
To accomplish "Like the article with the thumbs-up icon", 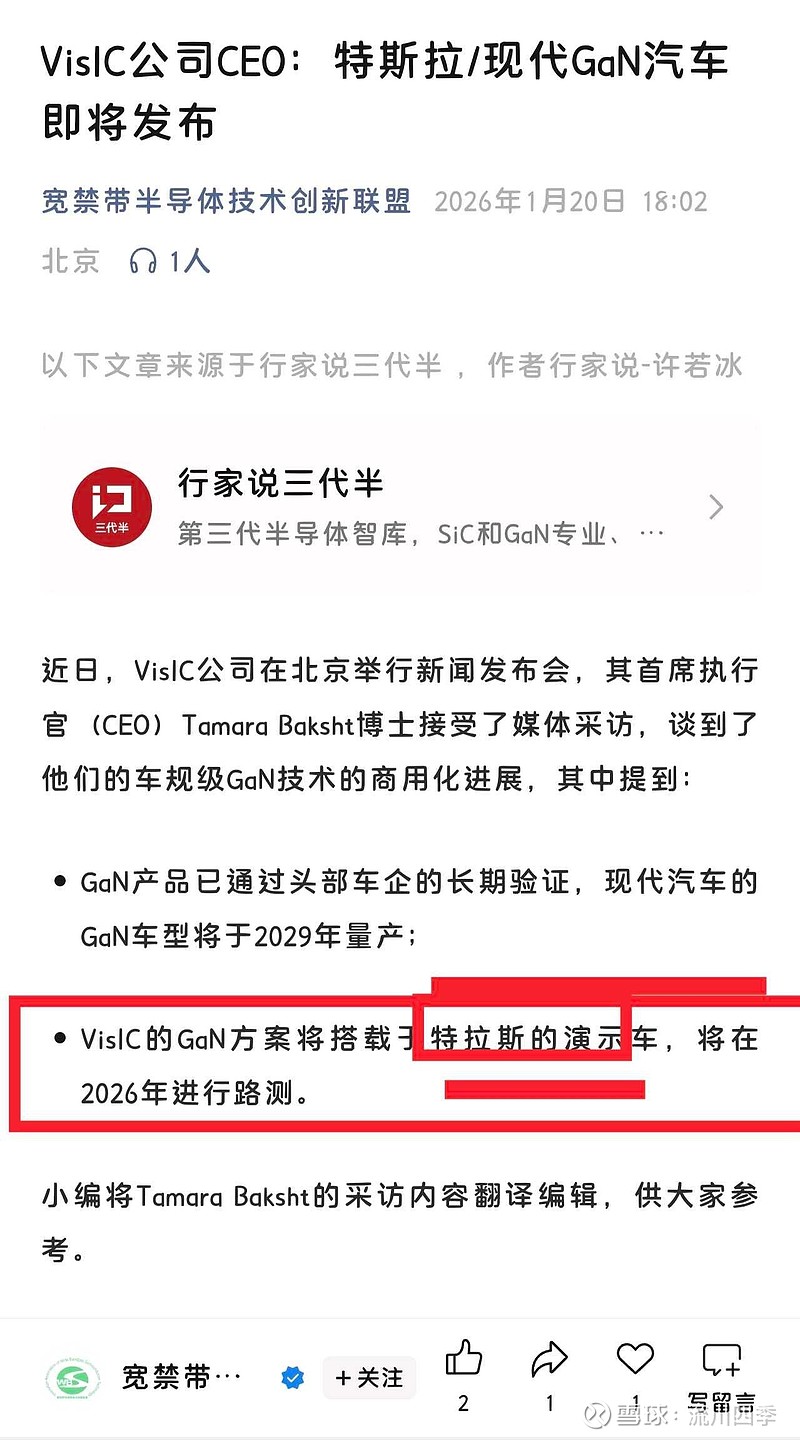I will pos(462,1358).
